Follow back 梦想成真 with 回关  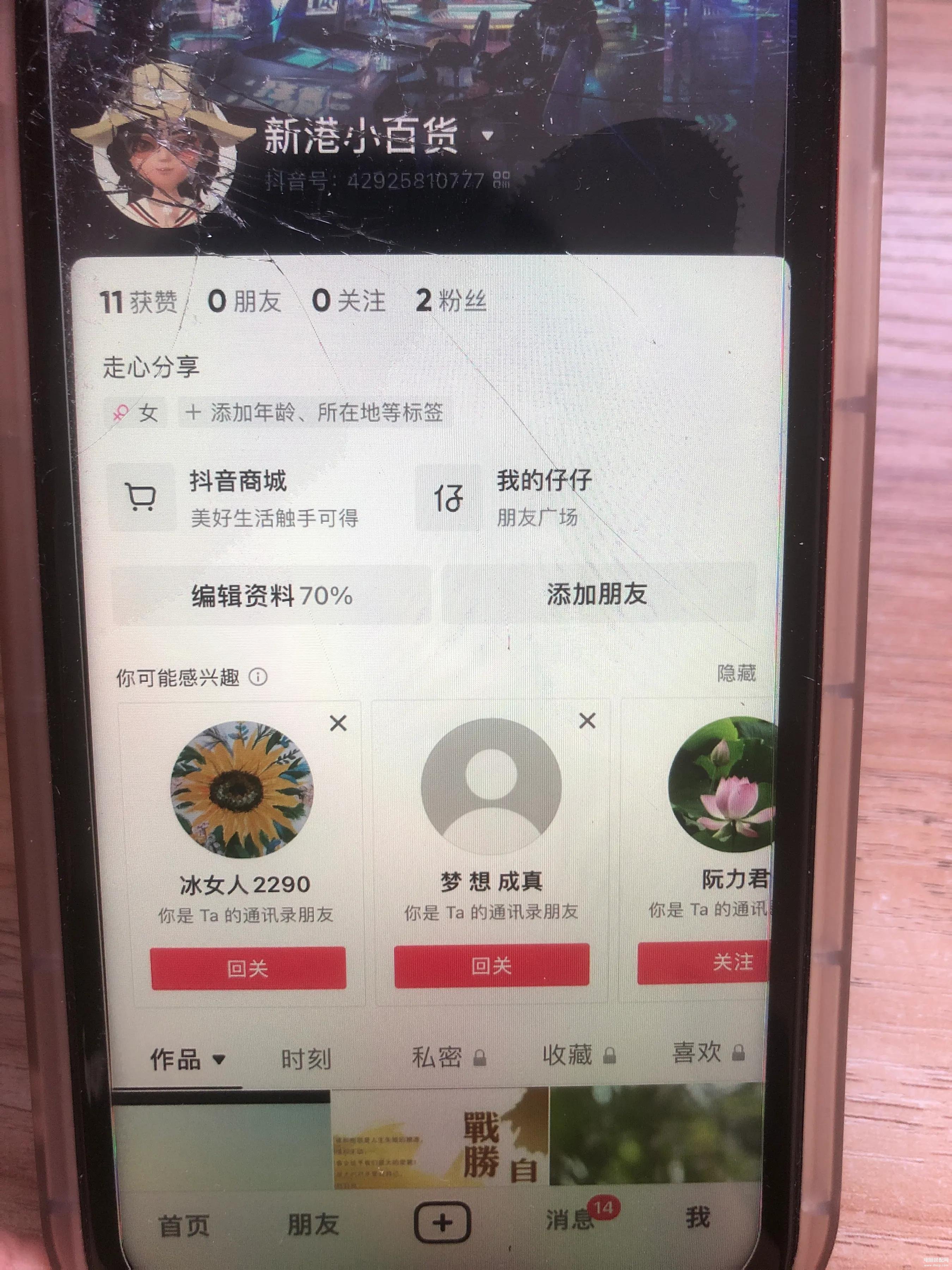(x=491, y=966)
